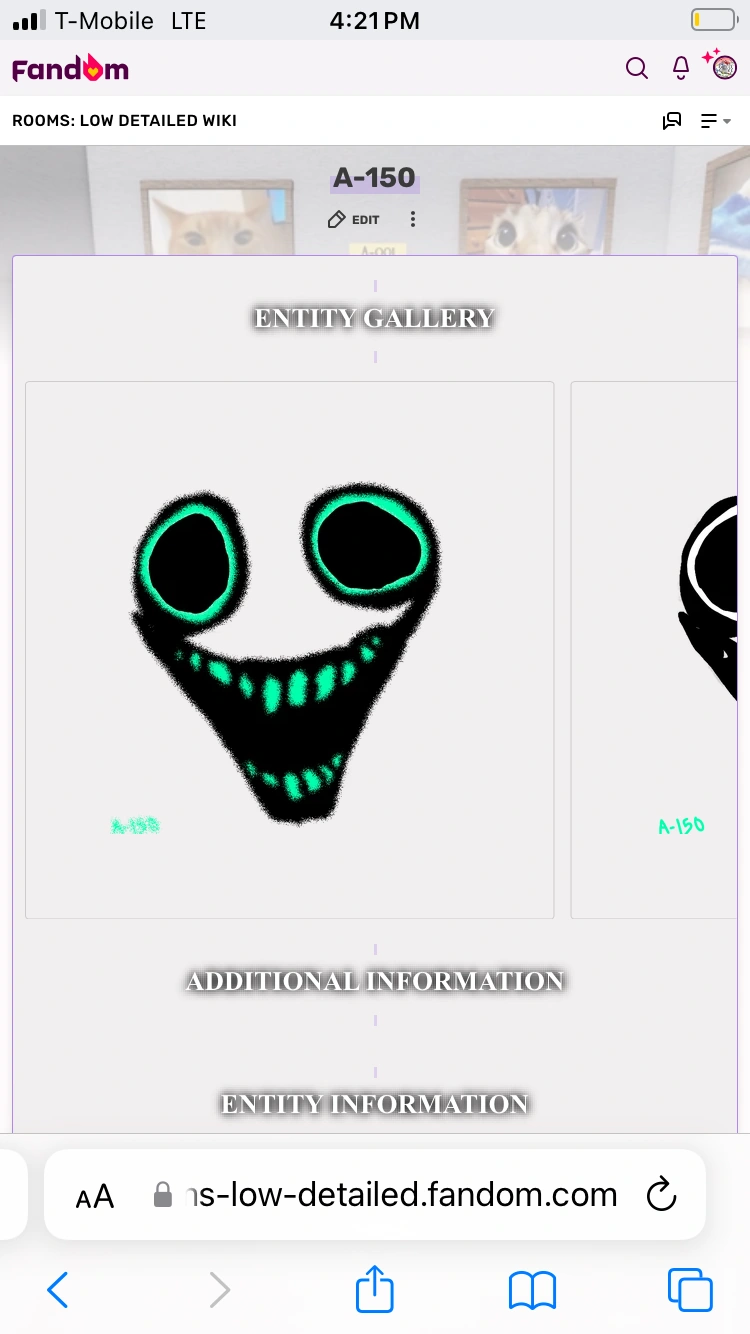Open the wiki discussions icon
Viewport: 750px width, 1334px height.
672,121
